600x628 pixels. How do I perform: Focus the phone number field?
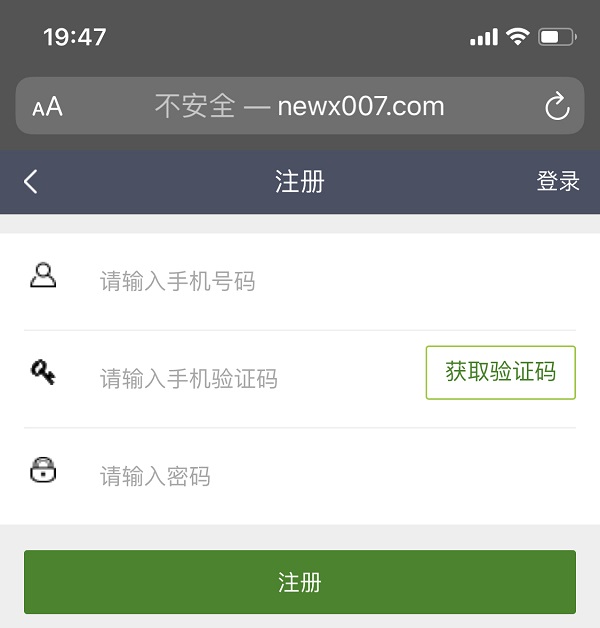(300, 281)
